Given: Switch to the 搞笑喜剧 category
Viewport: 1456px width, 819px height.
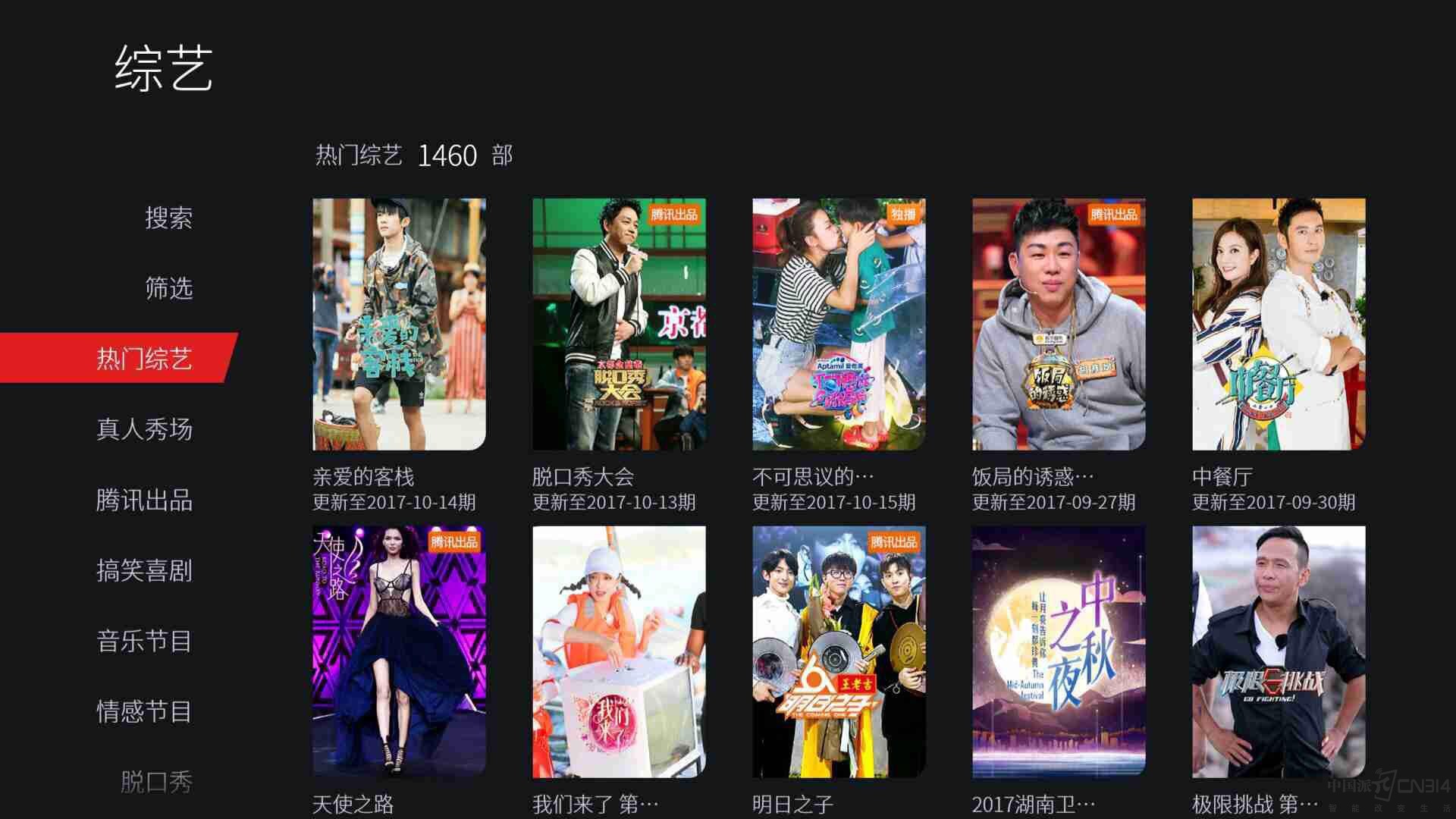Looking at the screenshot, I should (144, 570).
